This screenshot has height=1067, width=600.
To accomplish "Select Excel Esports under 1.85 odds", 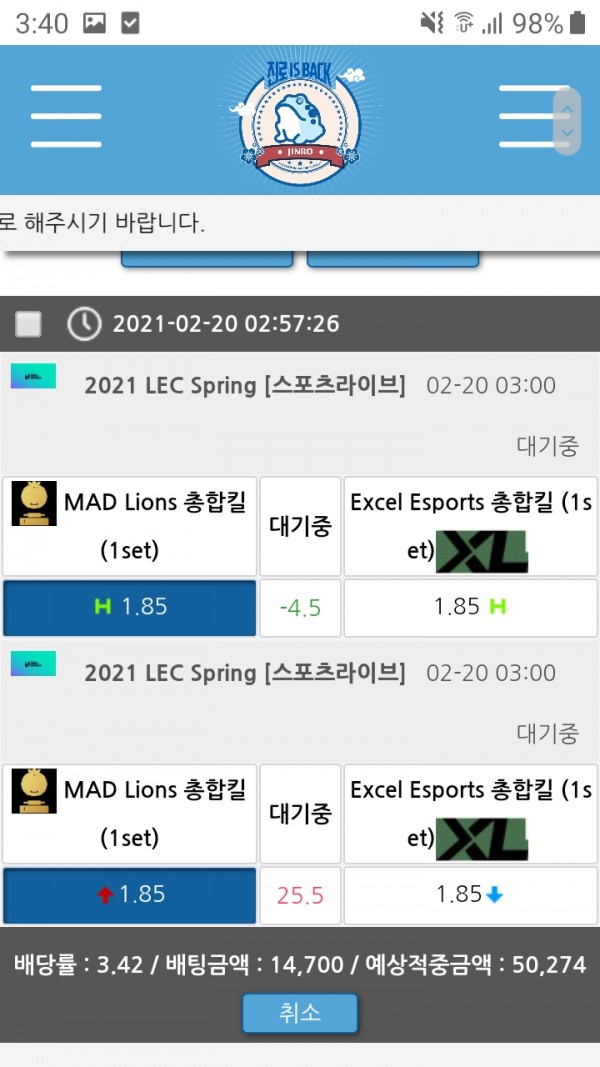I will point(468,895).
